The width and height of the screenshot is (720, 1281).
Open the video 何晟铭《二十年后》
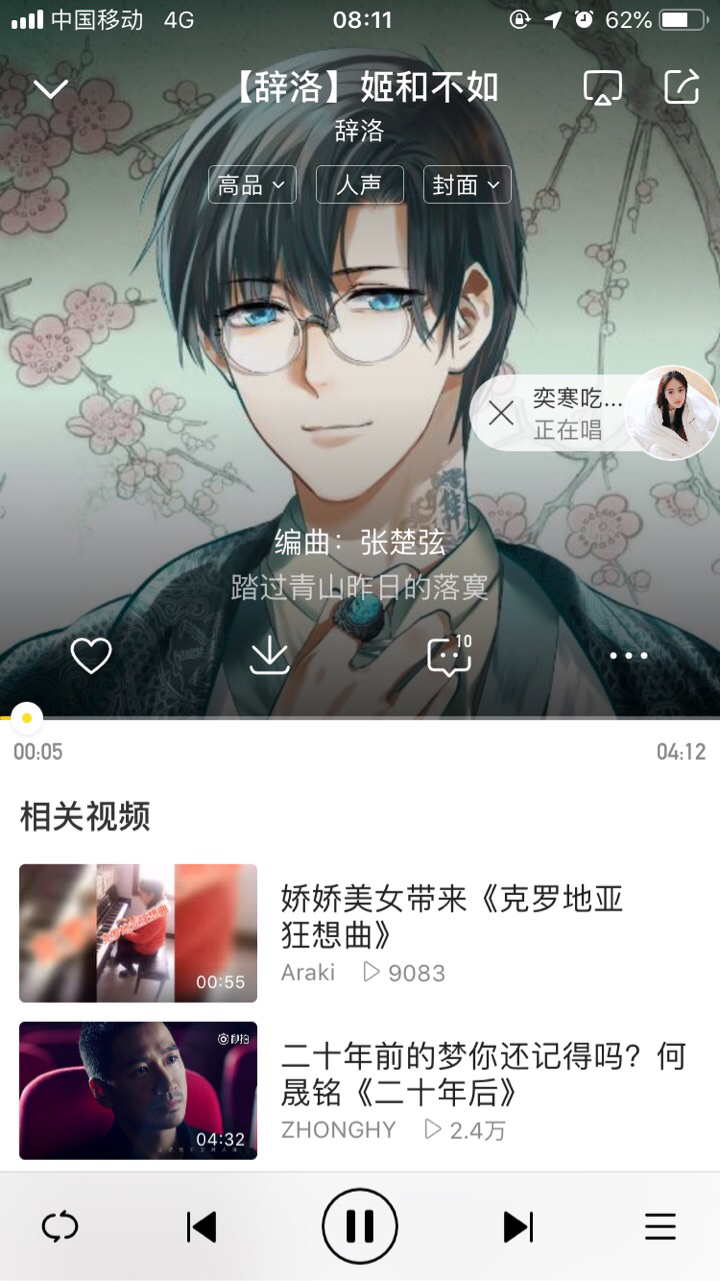coord(138,1090)
